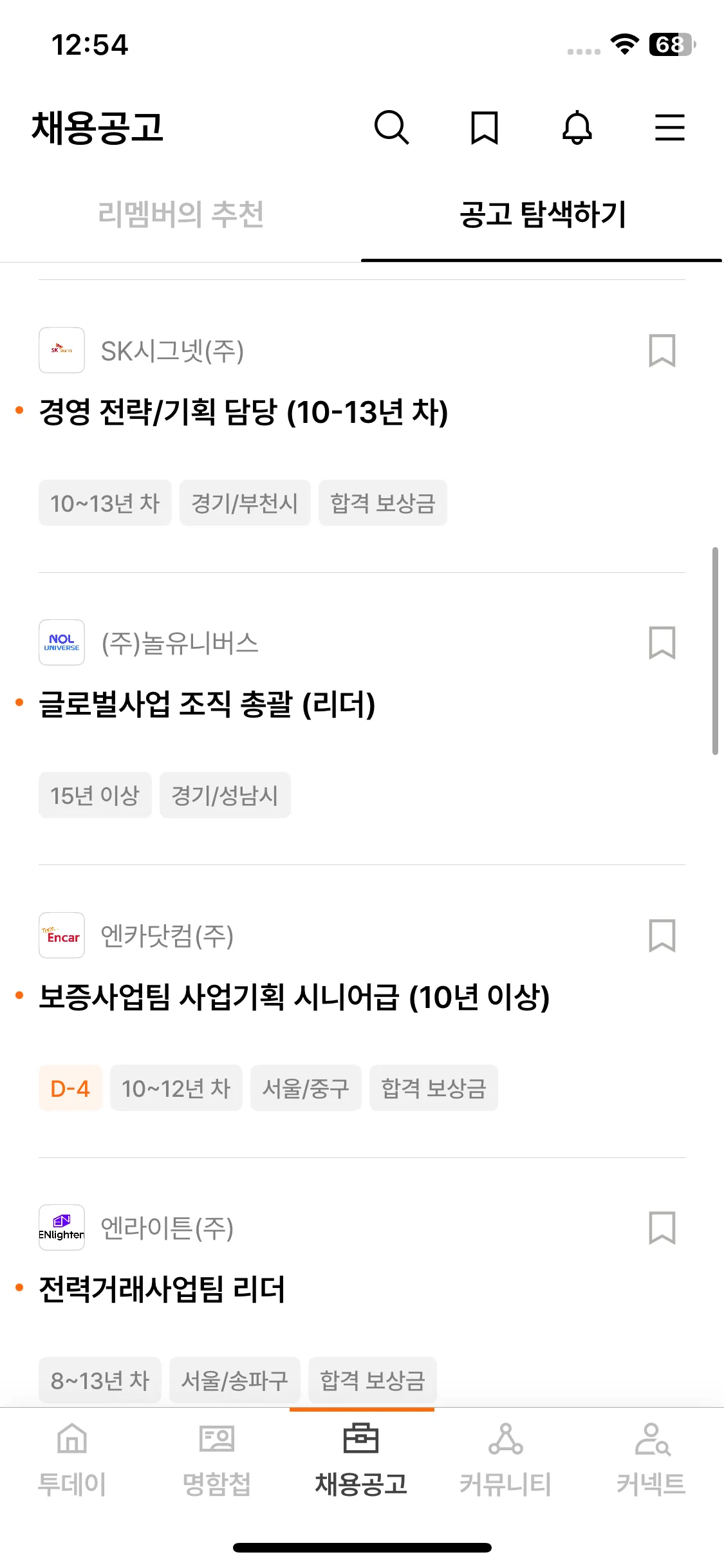The image size is (724, 1568).
Task: Open the 전력거래사업팀 리더 job posting
Action: (162, 1289)
